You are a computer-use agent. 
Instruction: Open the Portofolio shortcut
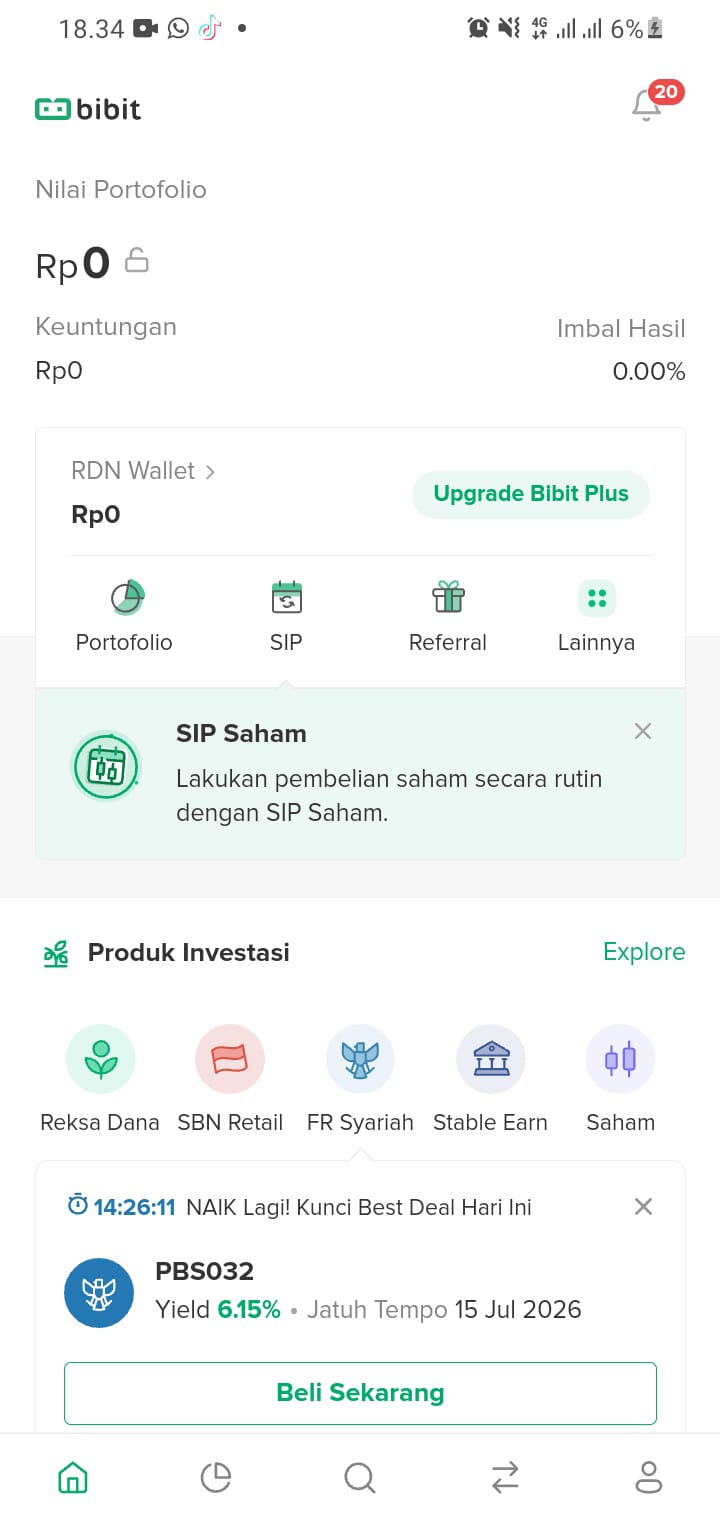coord(125,616)
